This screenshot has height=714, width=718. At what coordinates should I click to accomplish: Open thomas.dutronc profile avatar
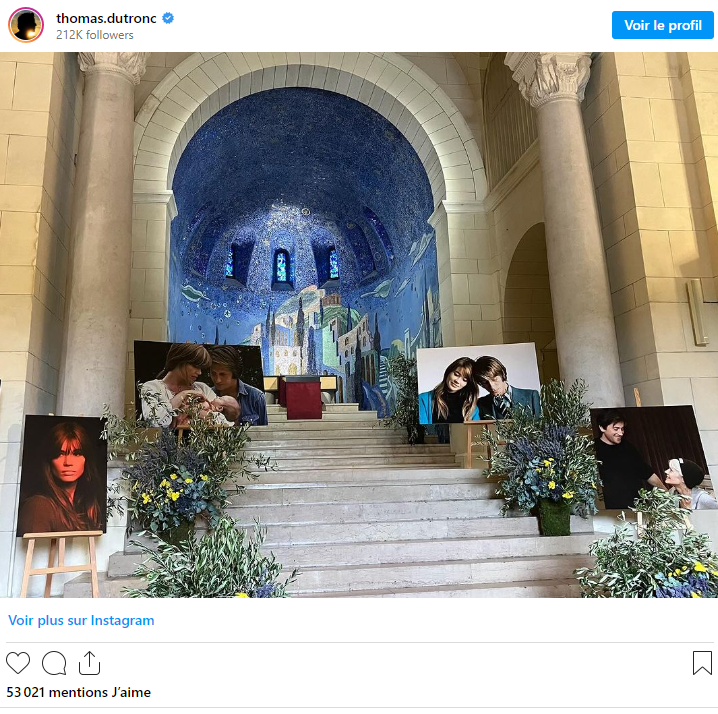[x=26, y=24]
